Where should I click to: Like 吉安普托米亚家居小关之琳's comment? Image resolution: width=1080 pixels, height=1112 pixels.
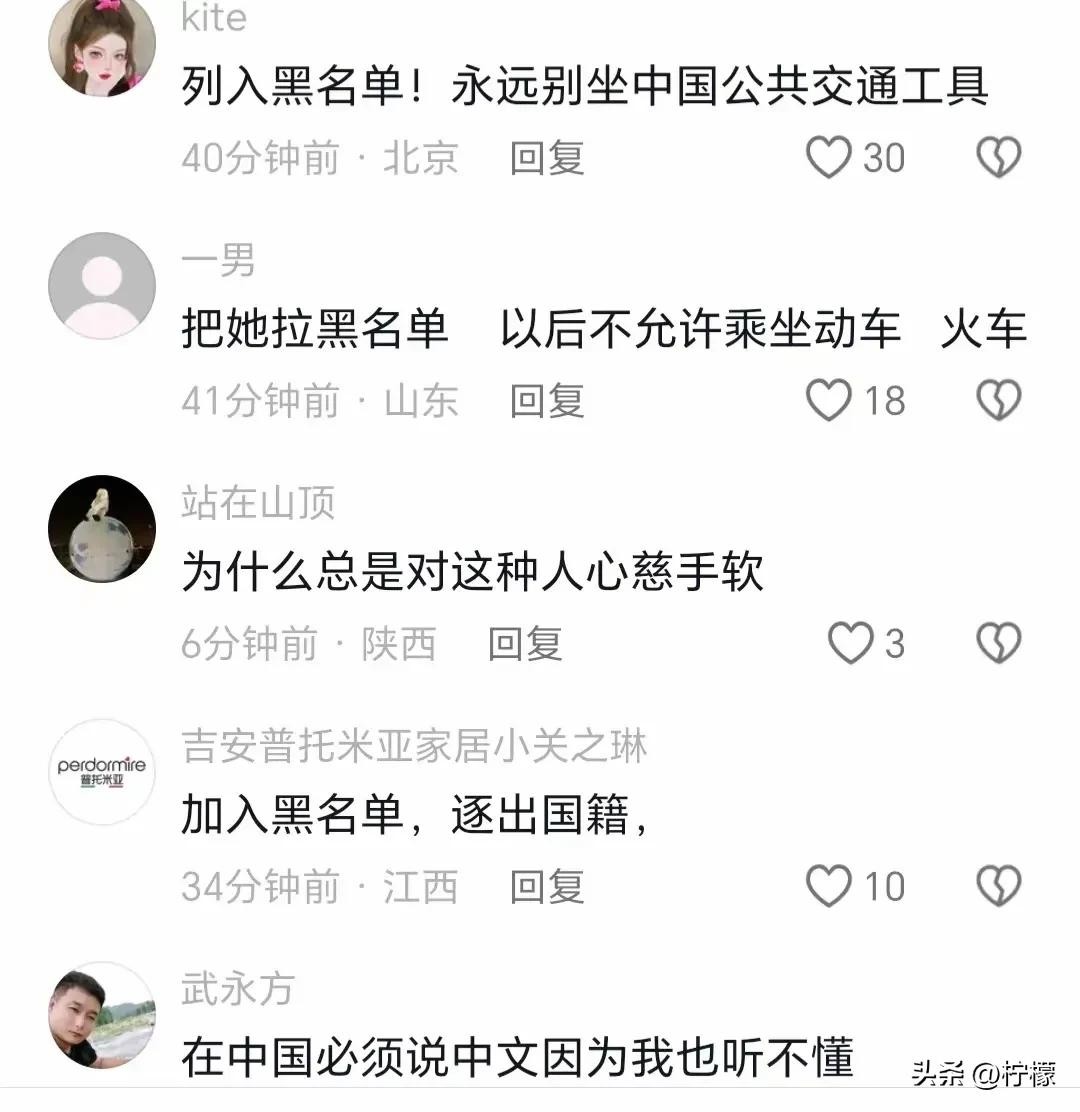click(x=829, y=887)
